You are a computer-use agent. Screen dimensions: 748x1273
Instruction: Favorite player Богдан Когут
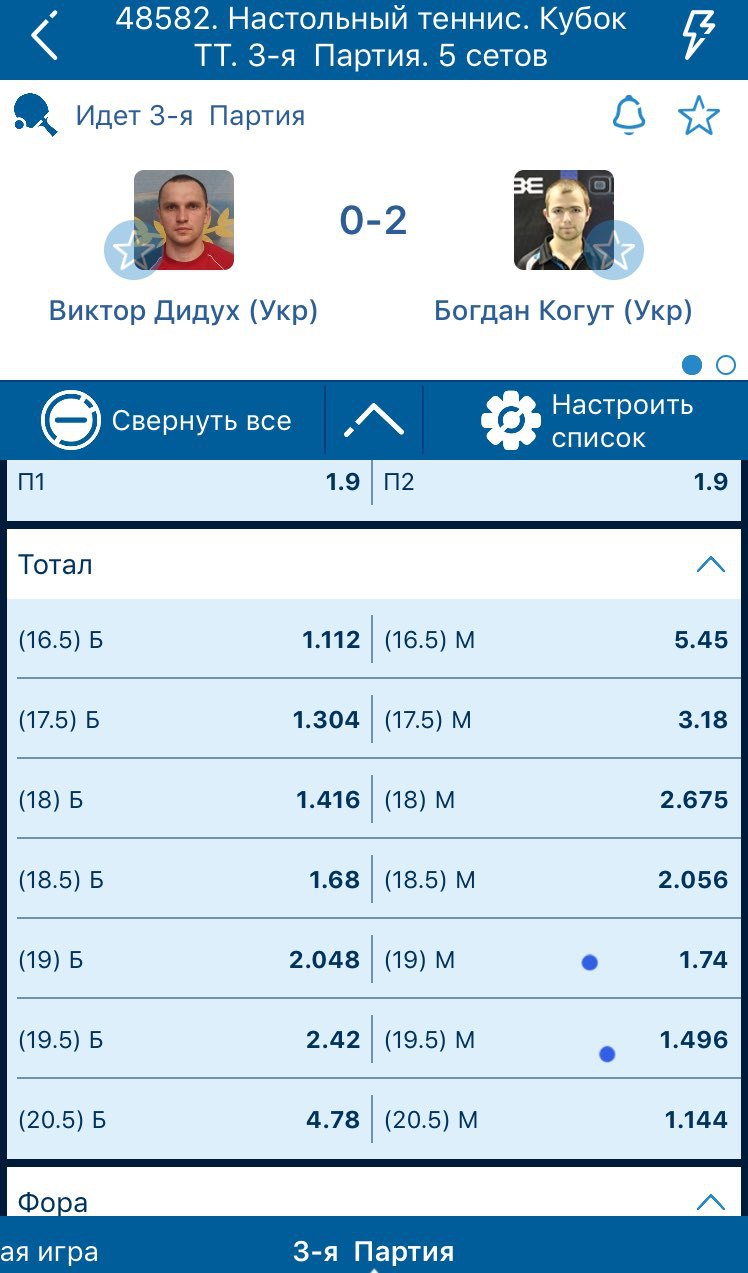614,249
